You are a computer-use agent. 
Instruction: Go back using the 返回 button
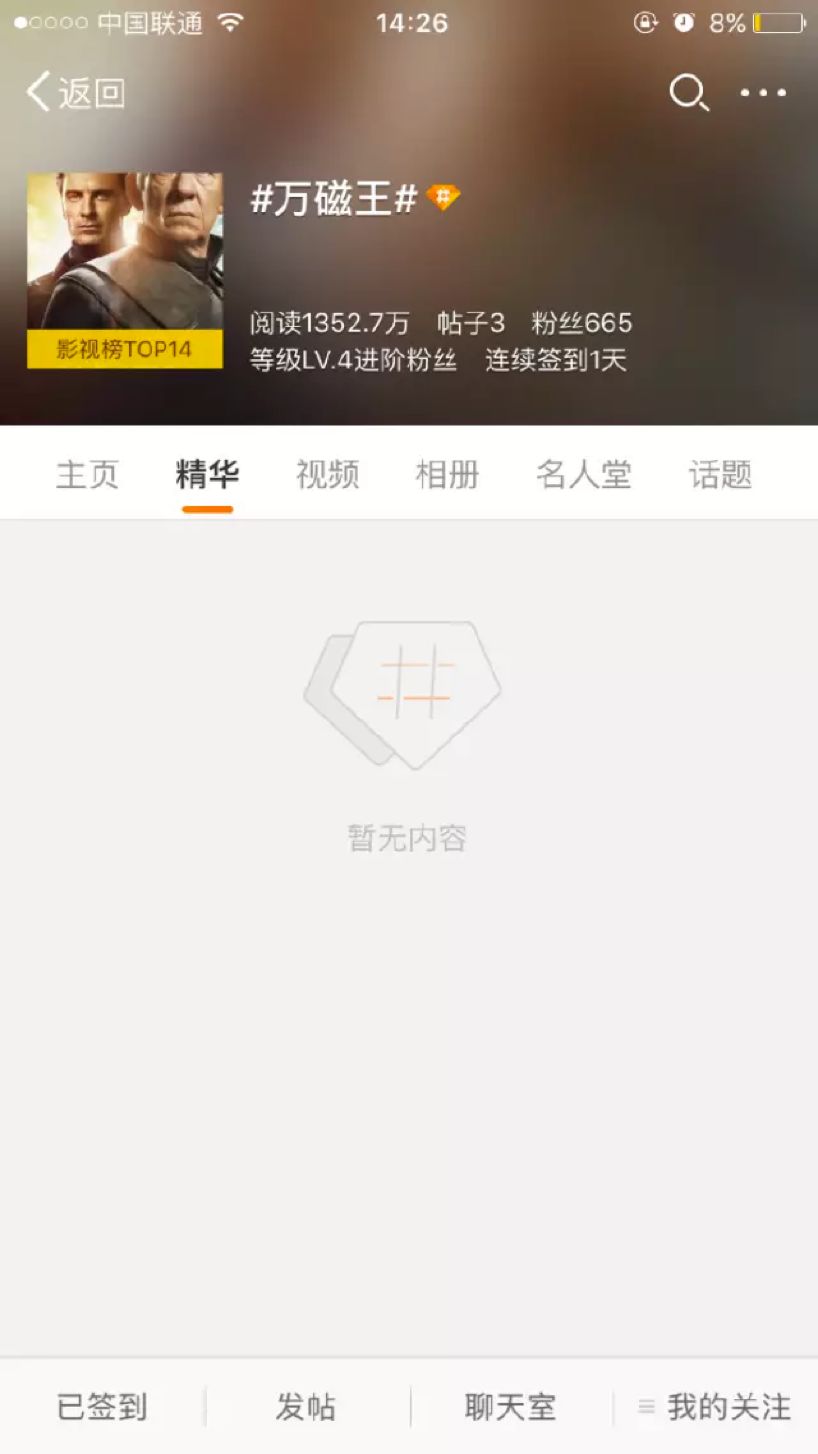76,93
